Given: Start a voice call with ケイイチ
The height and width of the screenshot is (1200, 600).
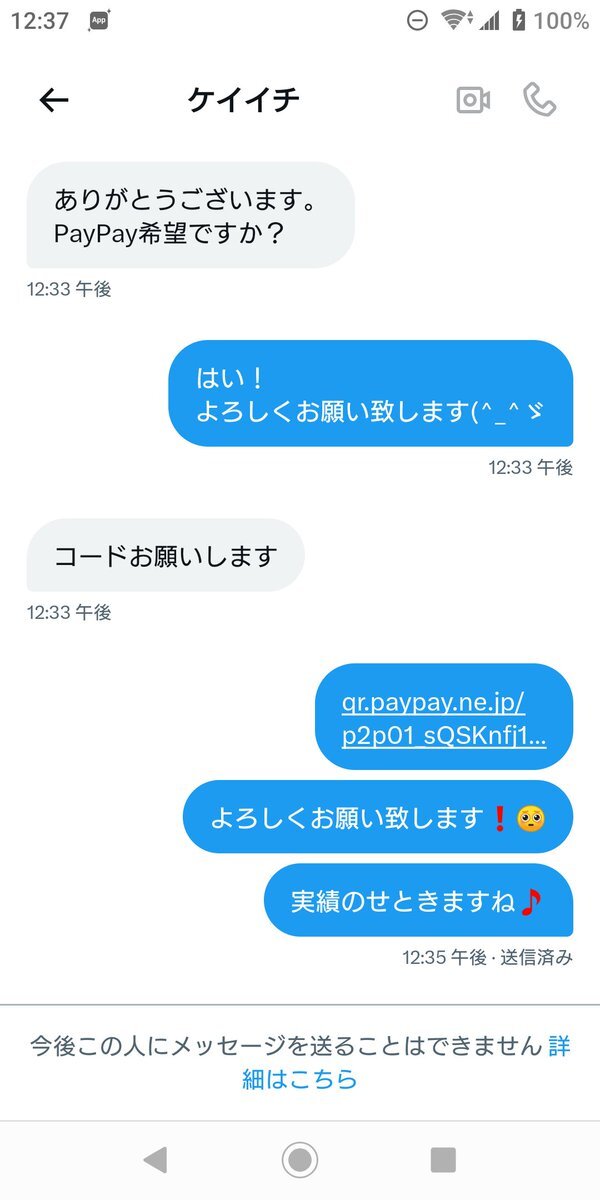Looking at the screenshot, I should (539, 100).
